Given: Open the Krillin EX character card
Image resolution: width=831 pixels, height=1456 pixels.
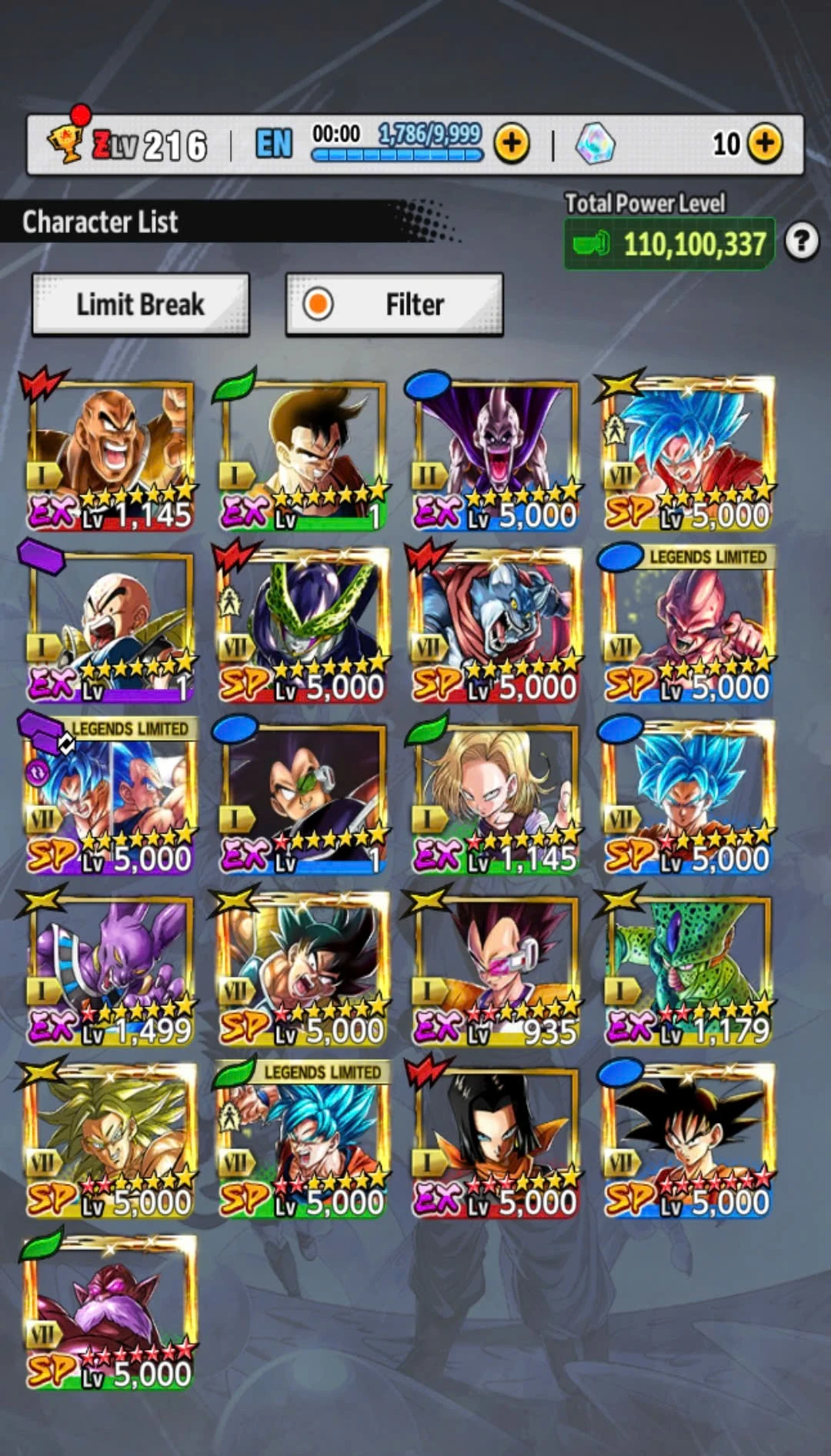Looking at the screenshot, I should 110,625.
